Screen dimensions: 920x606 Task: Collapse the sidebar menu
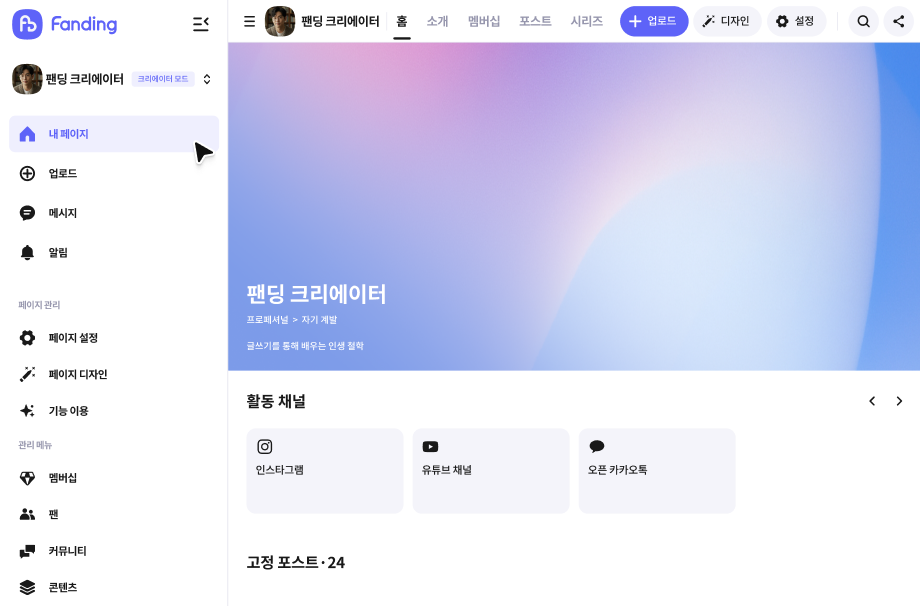[201, 24]
